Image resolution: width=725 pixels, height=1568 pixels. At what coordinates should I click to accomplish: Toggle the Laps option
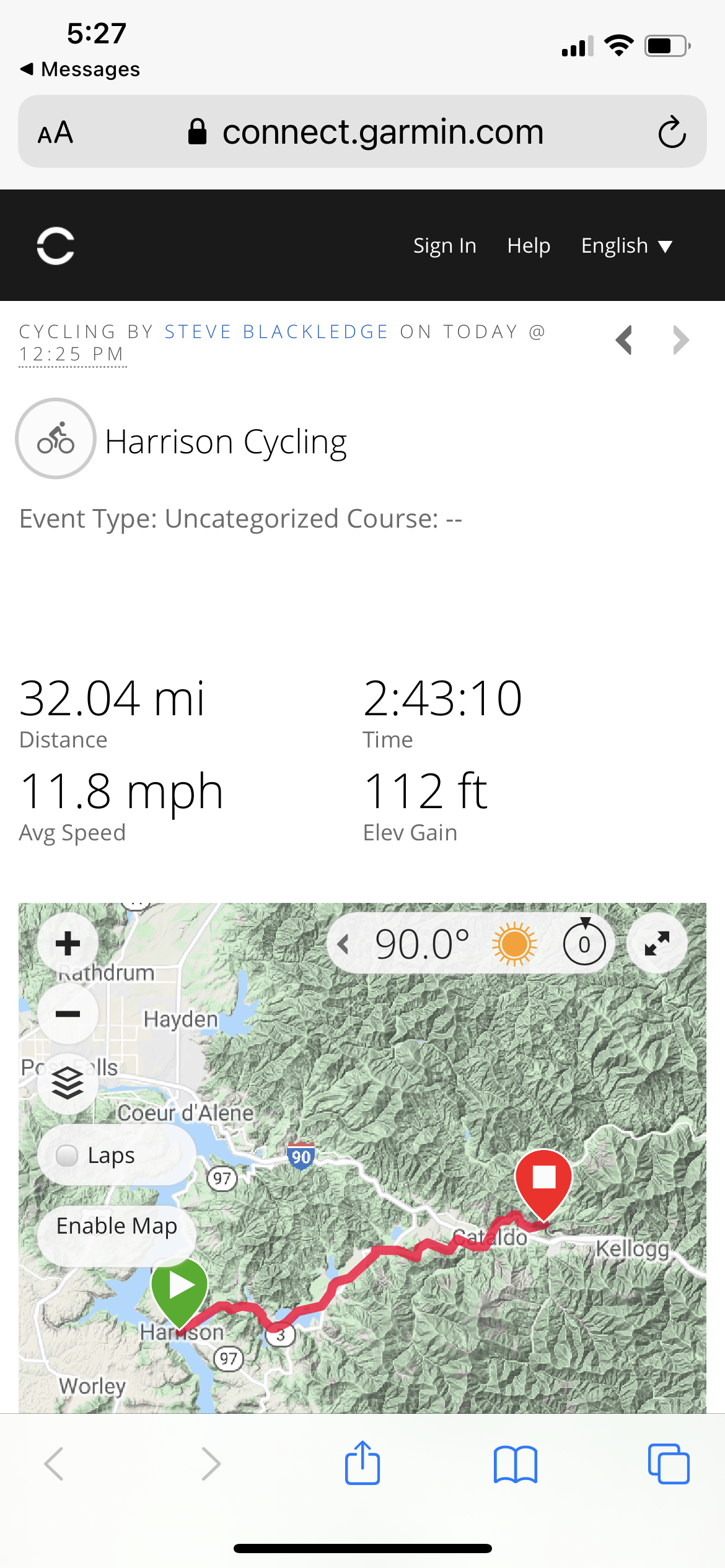[x=67, y=1155]
